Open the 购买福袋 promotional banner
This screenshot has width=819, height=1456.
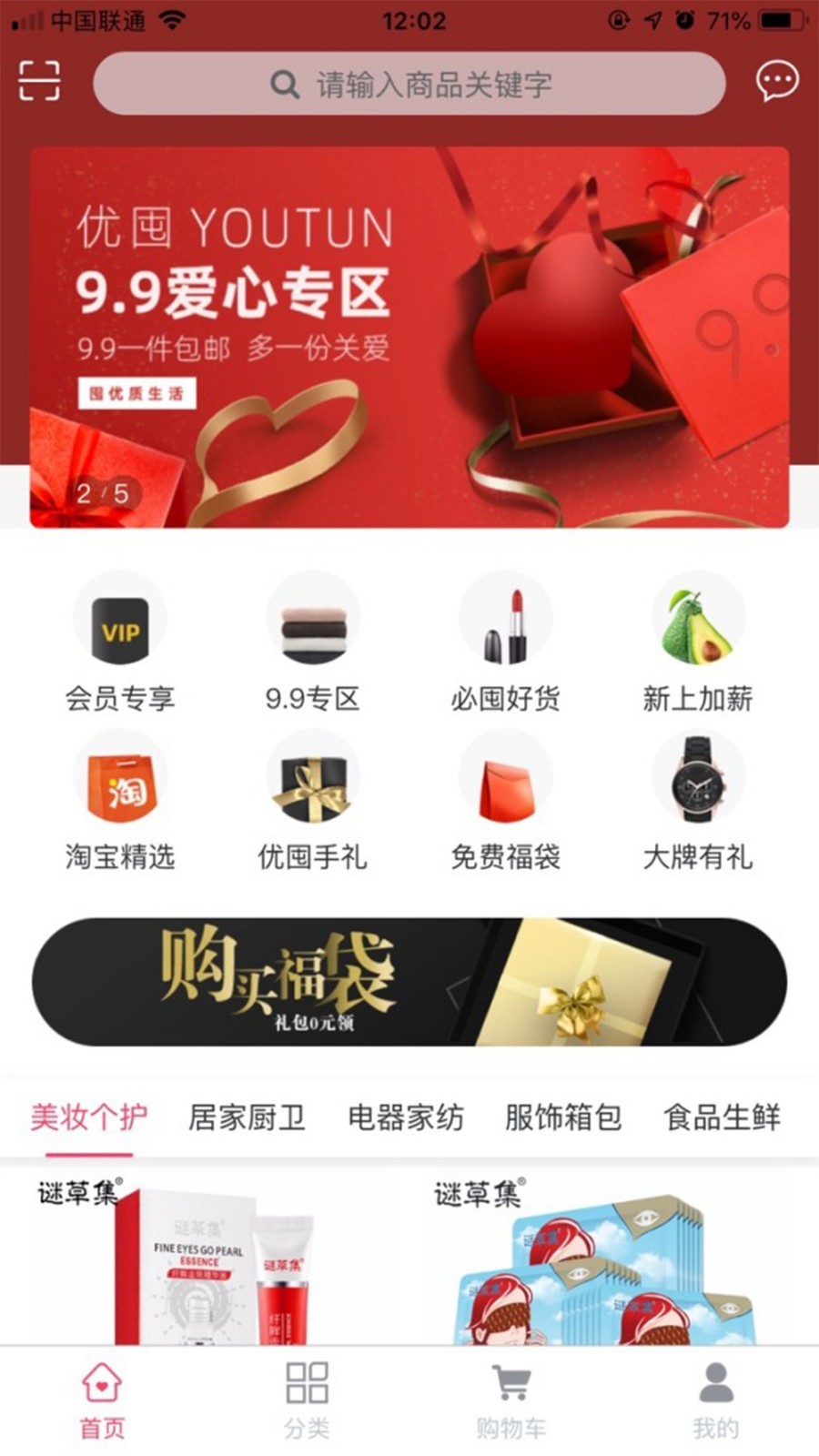409,981
